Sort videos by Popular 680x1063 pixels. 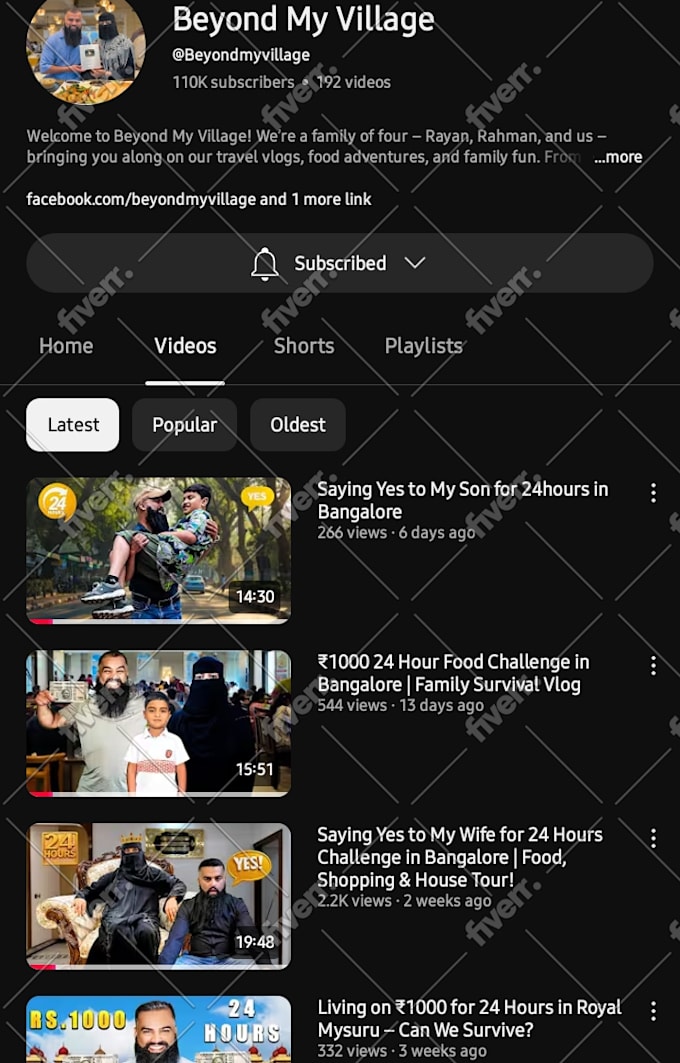coord(184,425)
